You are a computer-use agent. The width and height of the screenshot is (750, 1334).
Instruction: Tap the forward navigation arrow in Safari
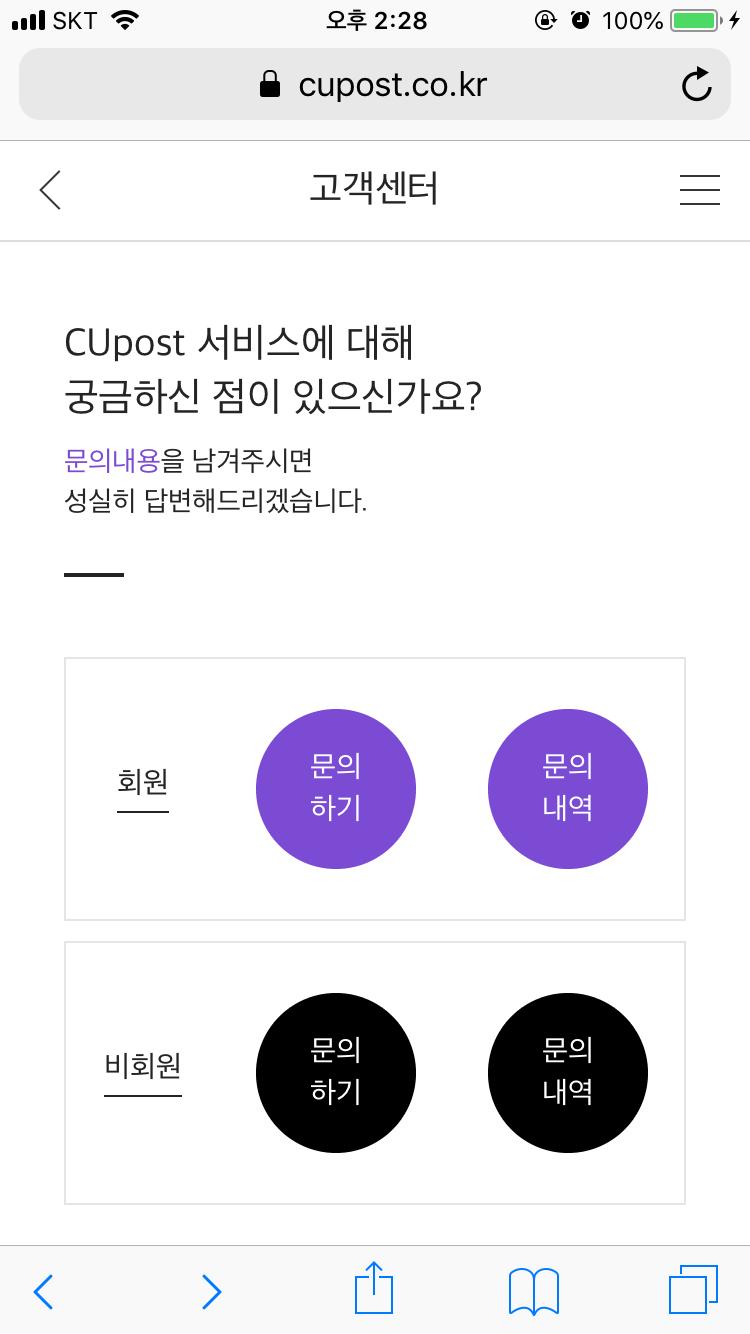pos(211,1292)
